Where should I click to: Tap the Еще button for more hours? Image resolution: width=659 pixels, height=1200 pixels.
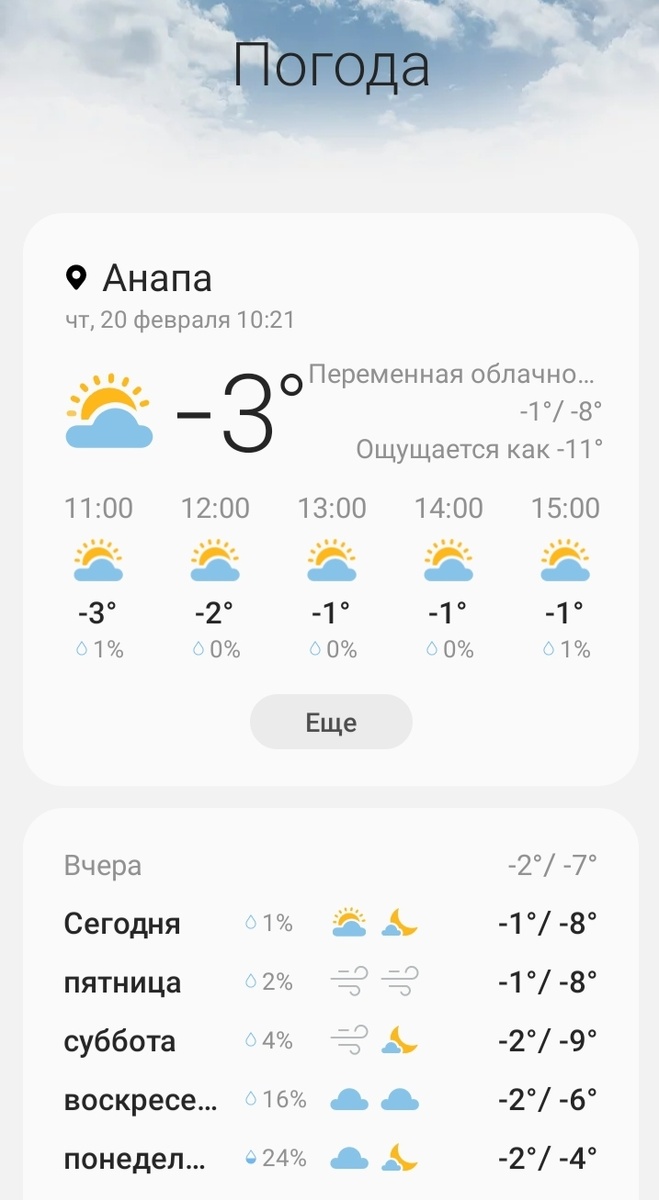(331, 722)
